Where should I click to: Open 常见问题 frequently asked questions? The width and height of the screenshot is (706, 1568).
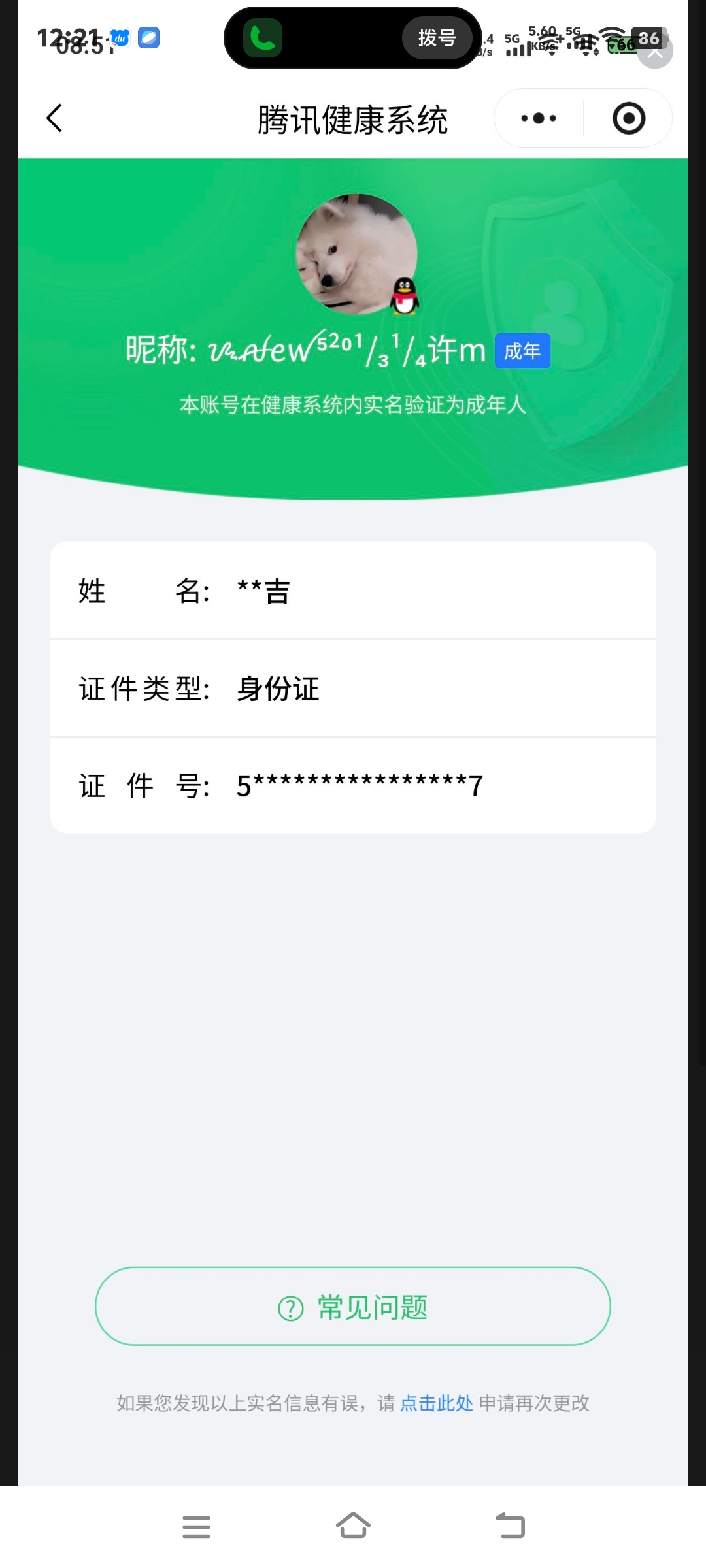click(x=353, y=1307)
